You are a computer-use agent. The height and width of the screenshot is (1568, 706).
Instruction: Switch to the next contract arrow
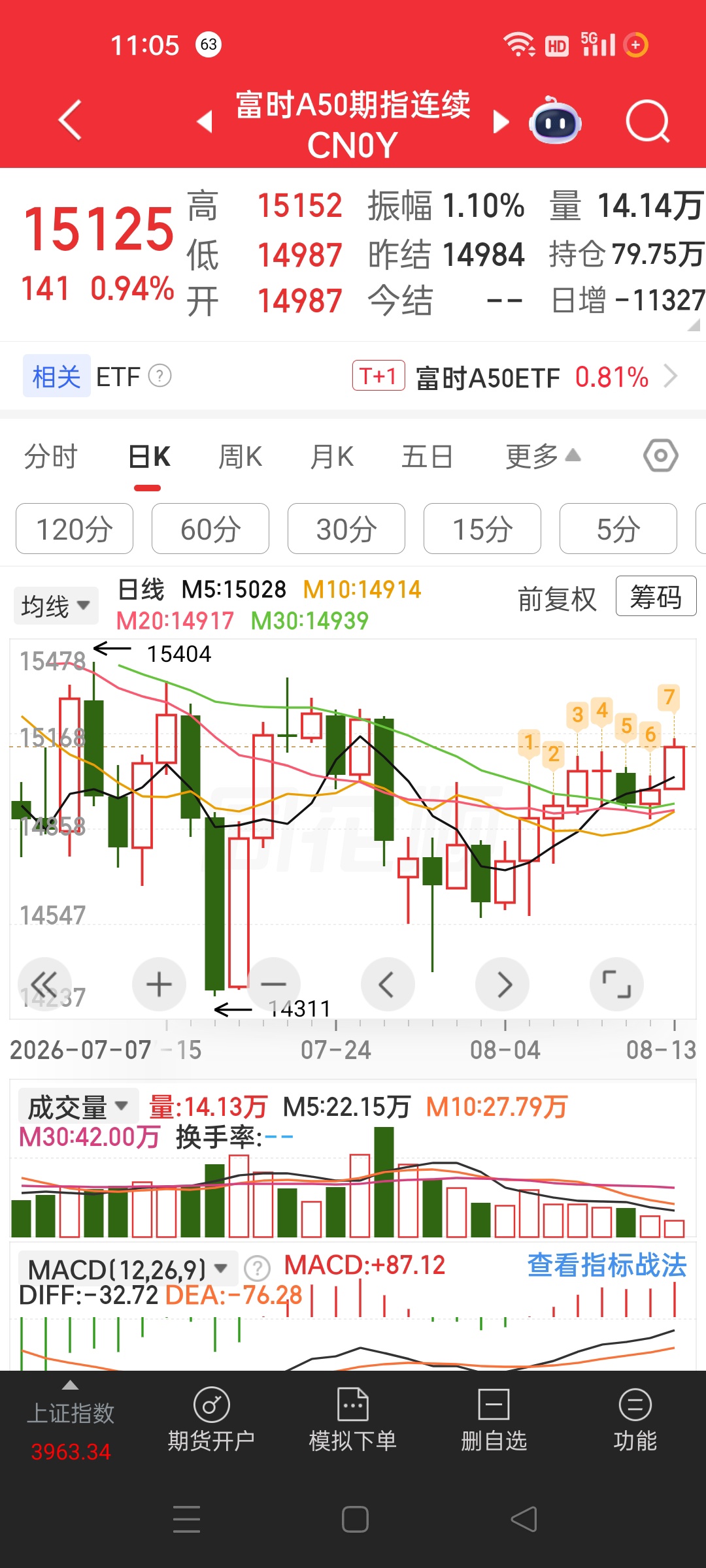coord(501,122)
